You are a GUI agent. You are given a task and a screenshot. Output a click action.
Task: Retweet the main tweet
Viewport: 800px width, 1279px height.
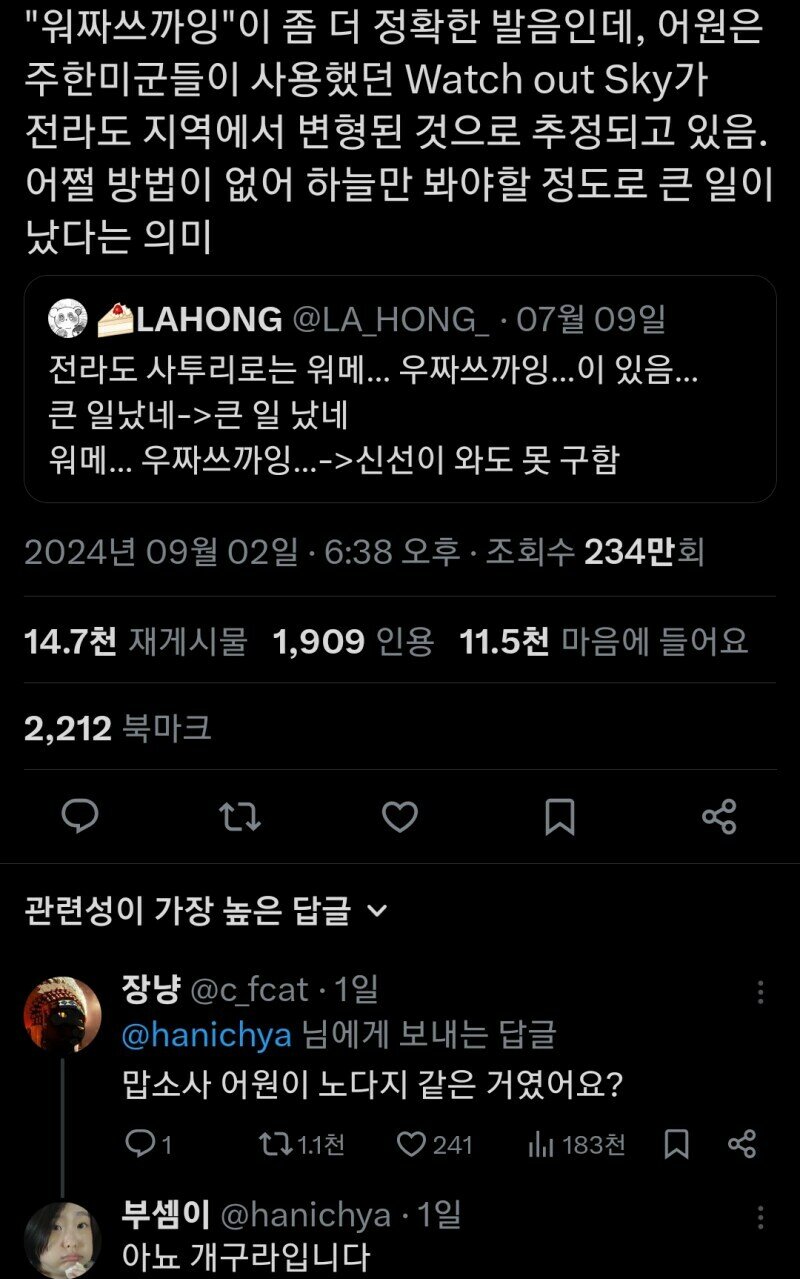click(x=240, y=817)
